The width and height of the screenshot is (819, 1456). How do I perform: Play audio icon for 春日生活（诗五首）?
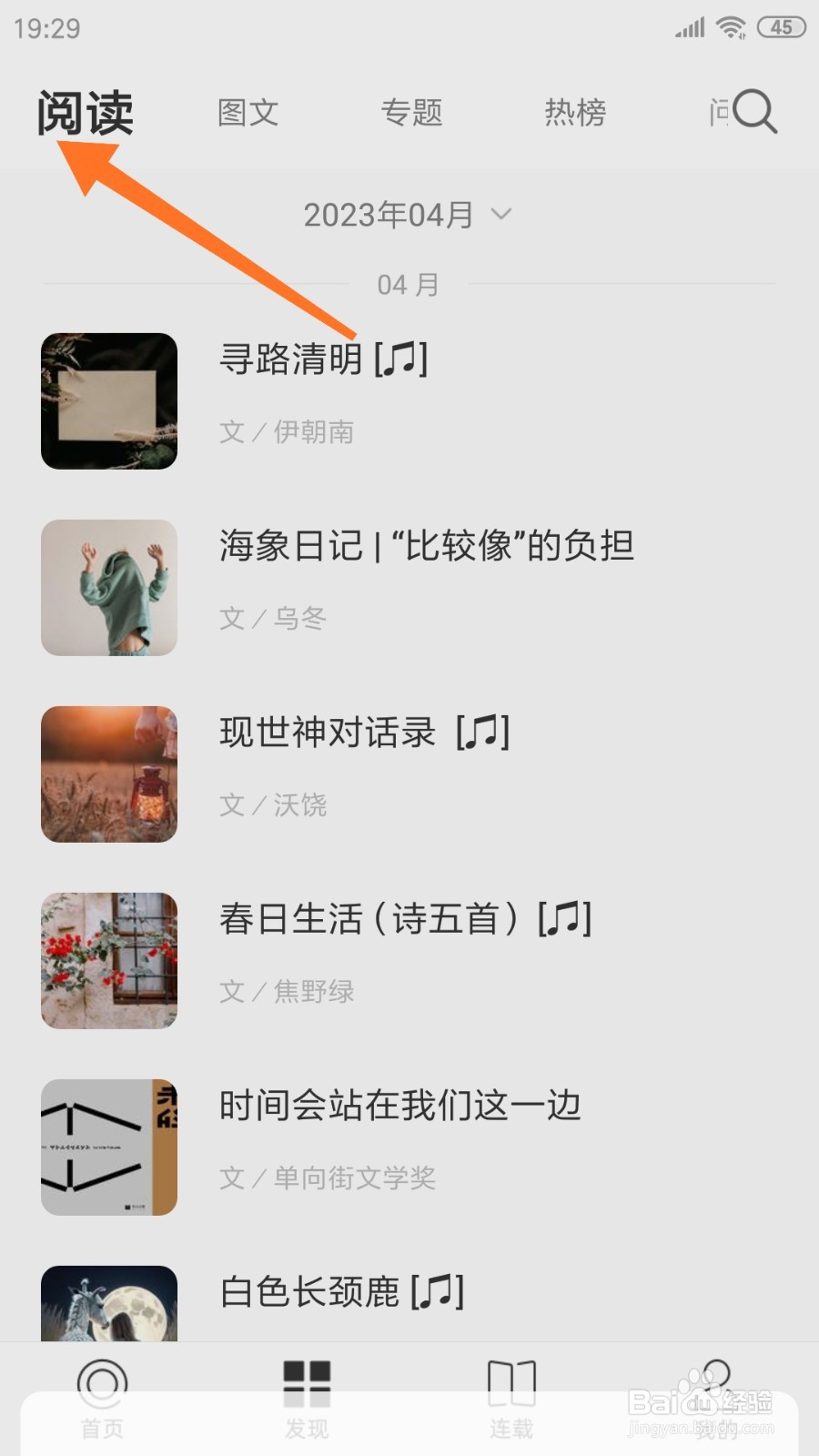click(564, 920)
